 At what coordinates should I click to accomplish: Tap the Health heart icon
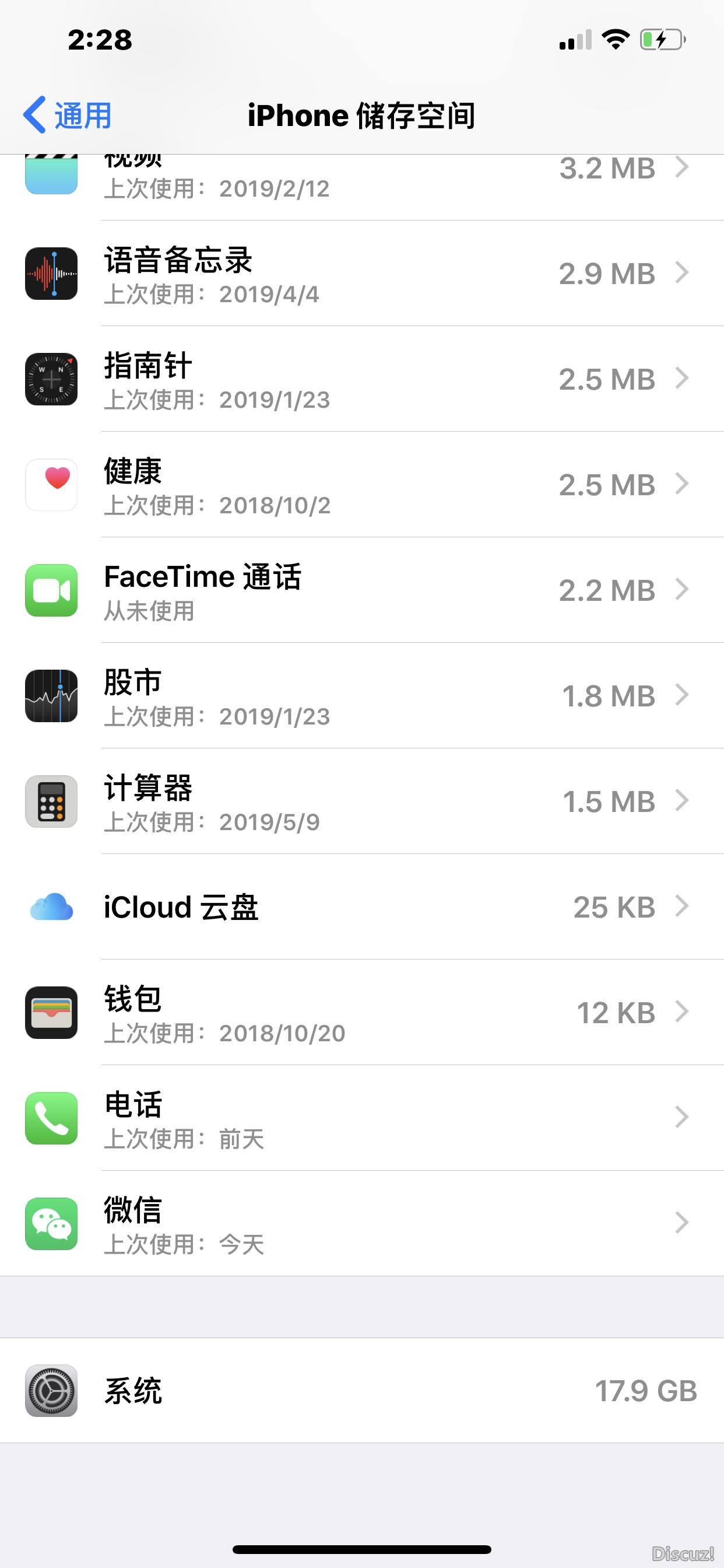coord(51,484)
